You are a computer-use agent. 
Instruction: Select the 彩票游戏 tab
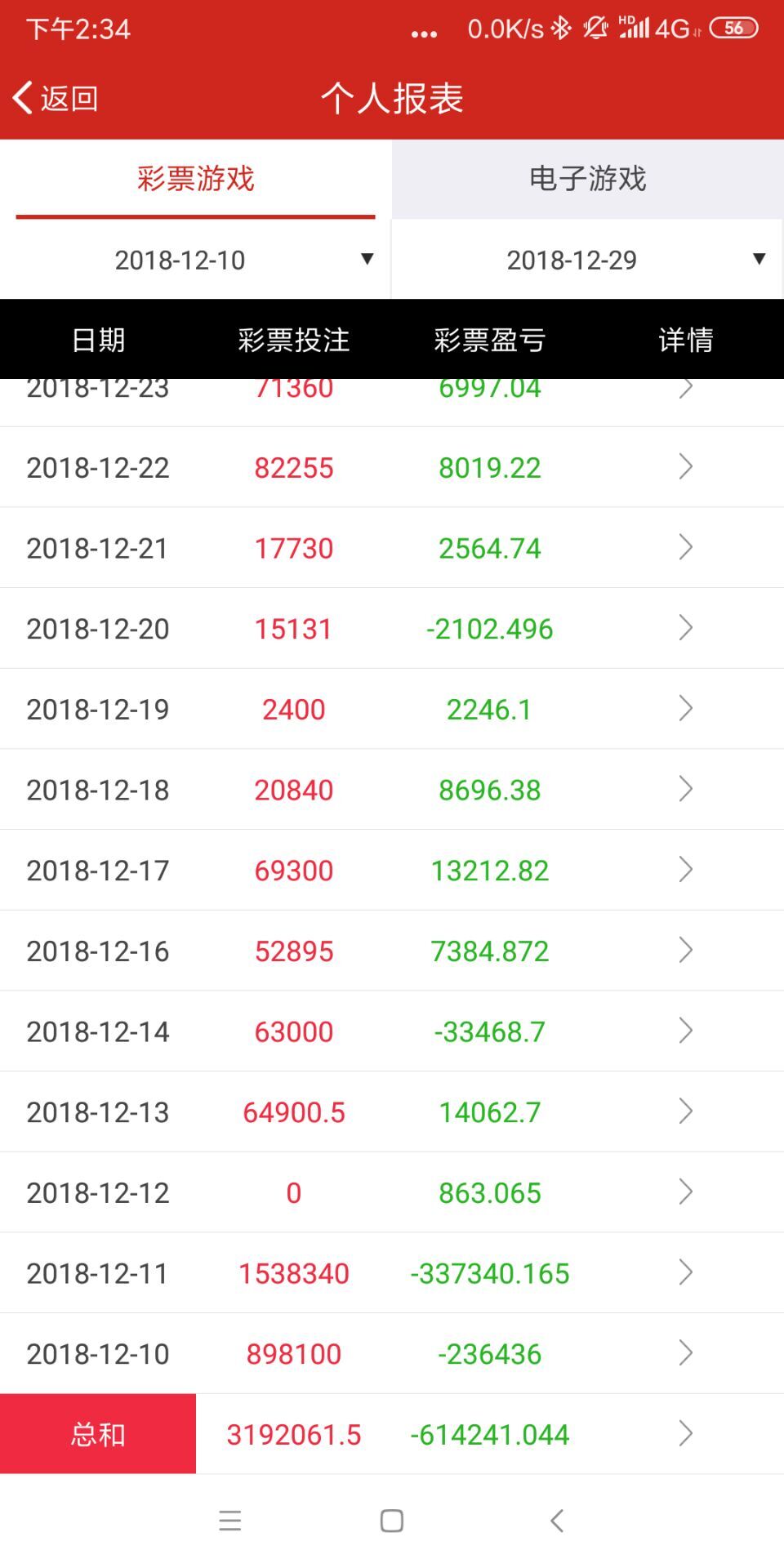pyautogui.click(x=195, y=179)
